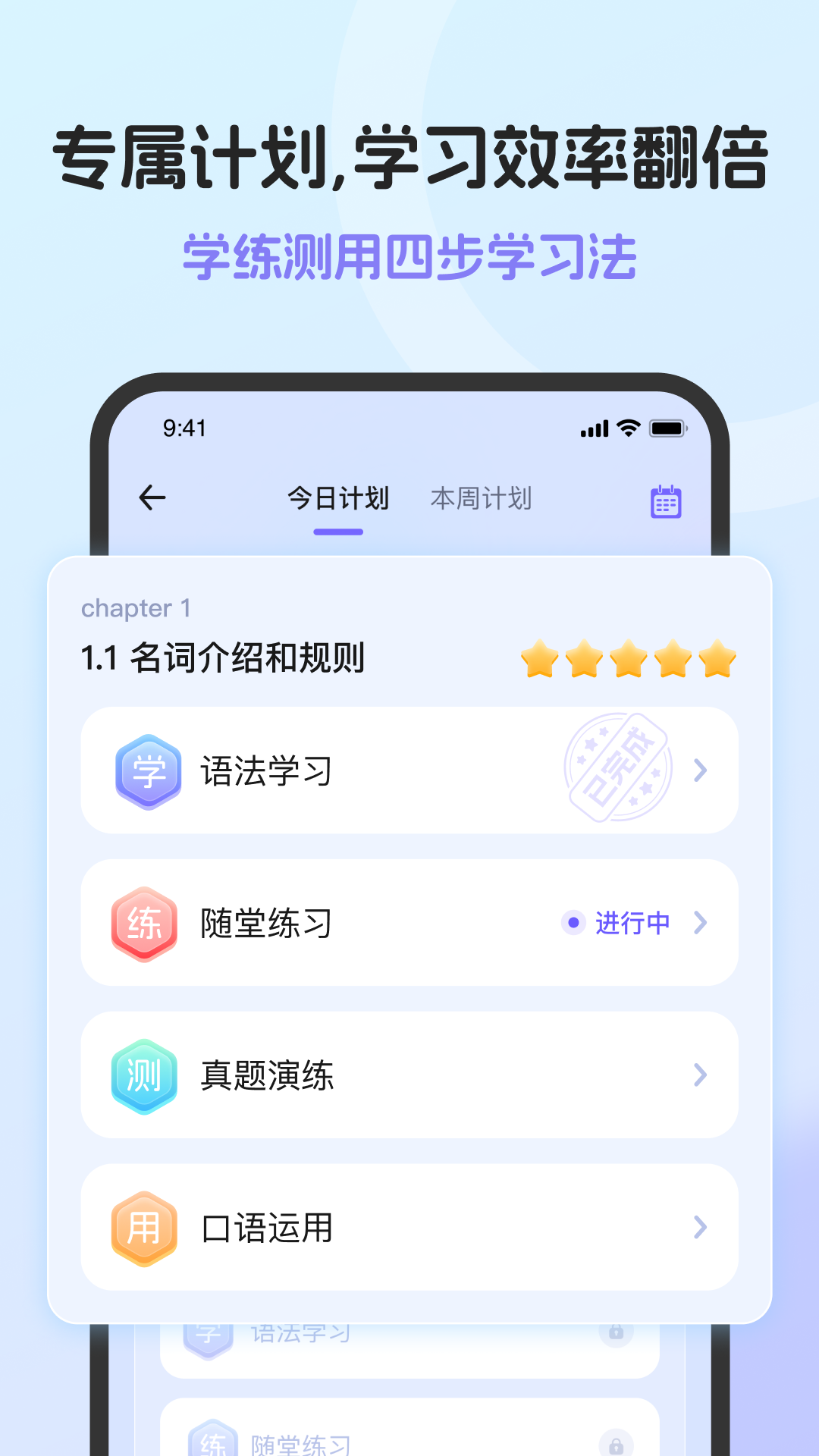
Task: Open the calendar icon
Action: coord(666,499)
